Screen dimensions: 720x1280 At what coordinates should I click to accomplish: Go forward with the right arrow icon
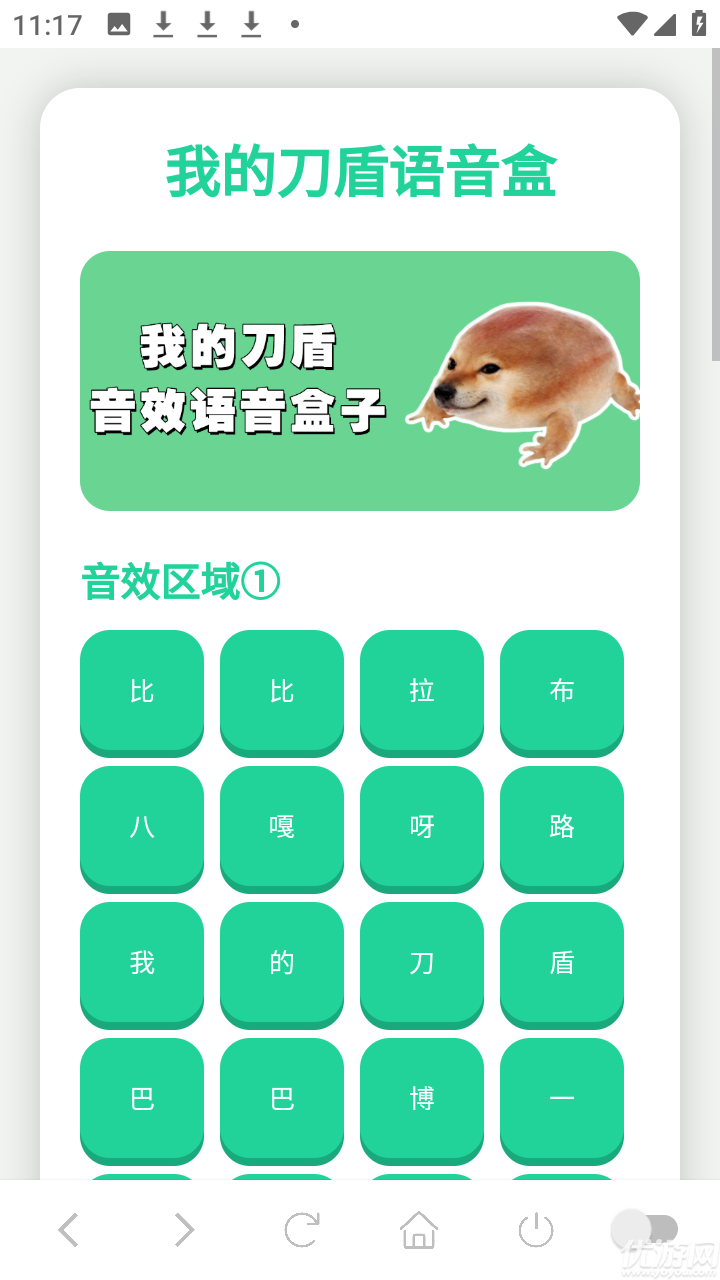(184, 1229)
